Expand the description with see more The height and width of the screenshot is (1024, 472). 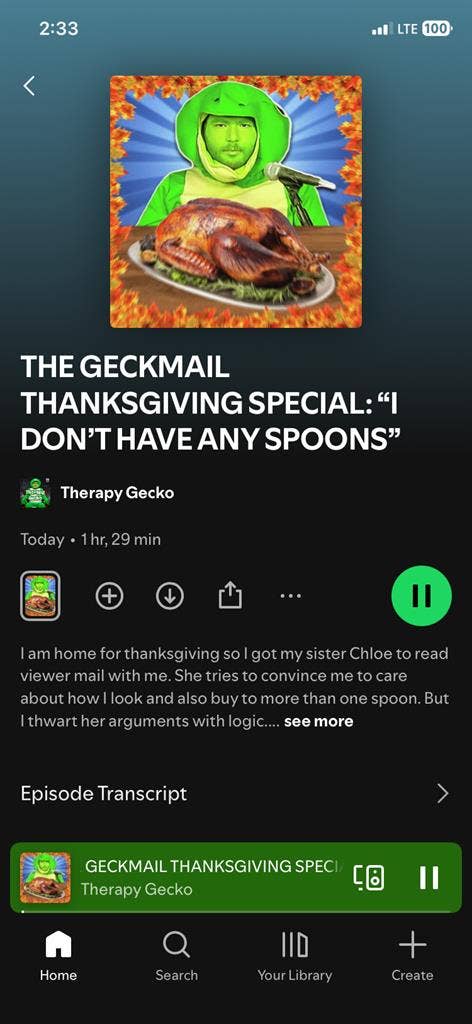point(319,722)
